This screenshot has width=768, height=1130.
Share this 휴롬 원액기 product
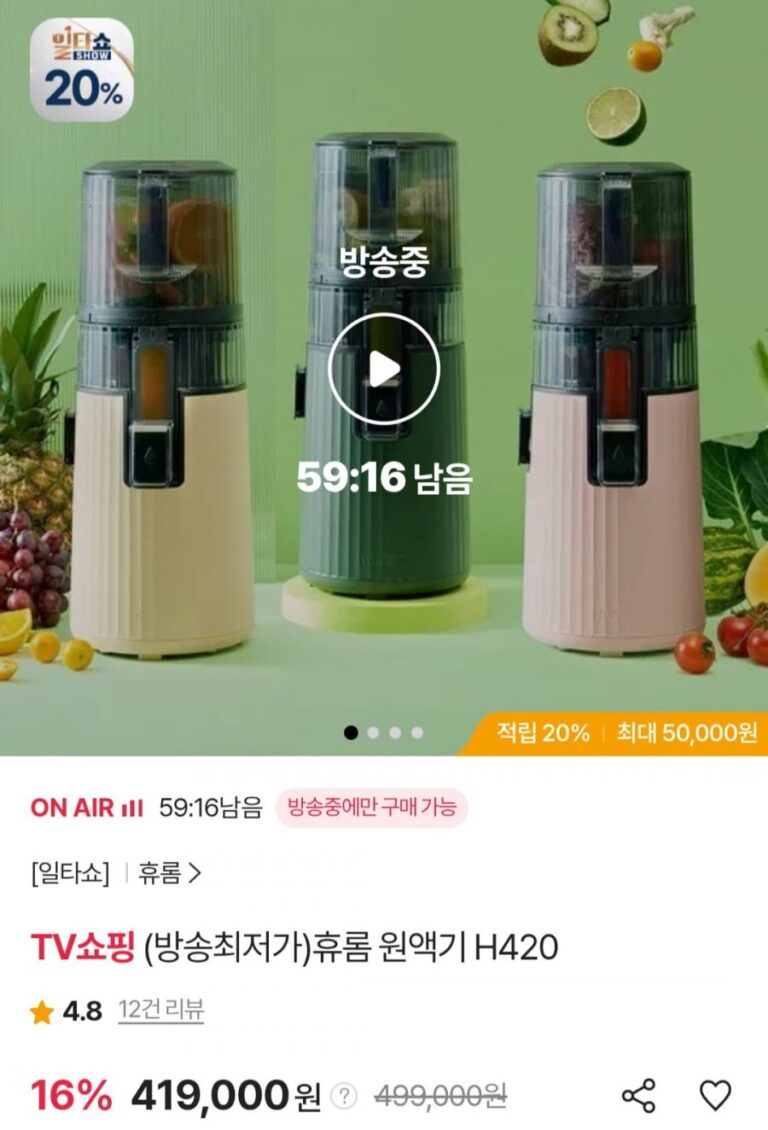(639, 1095)
